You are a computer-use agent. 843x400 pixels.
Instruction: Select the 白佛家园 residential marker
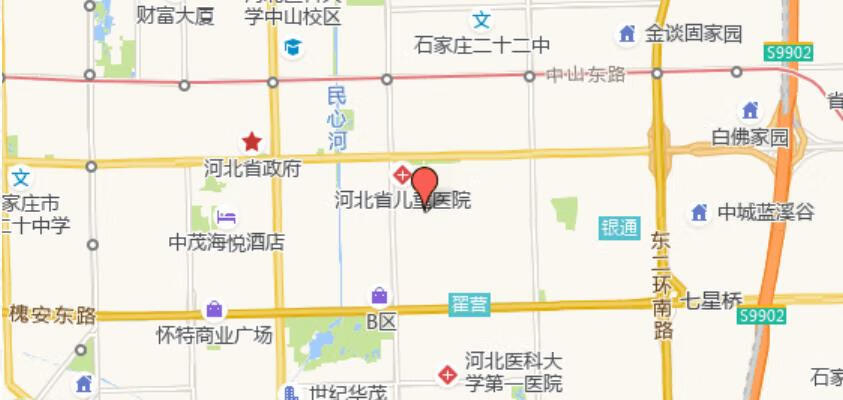pos(749,111)
